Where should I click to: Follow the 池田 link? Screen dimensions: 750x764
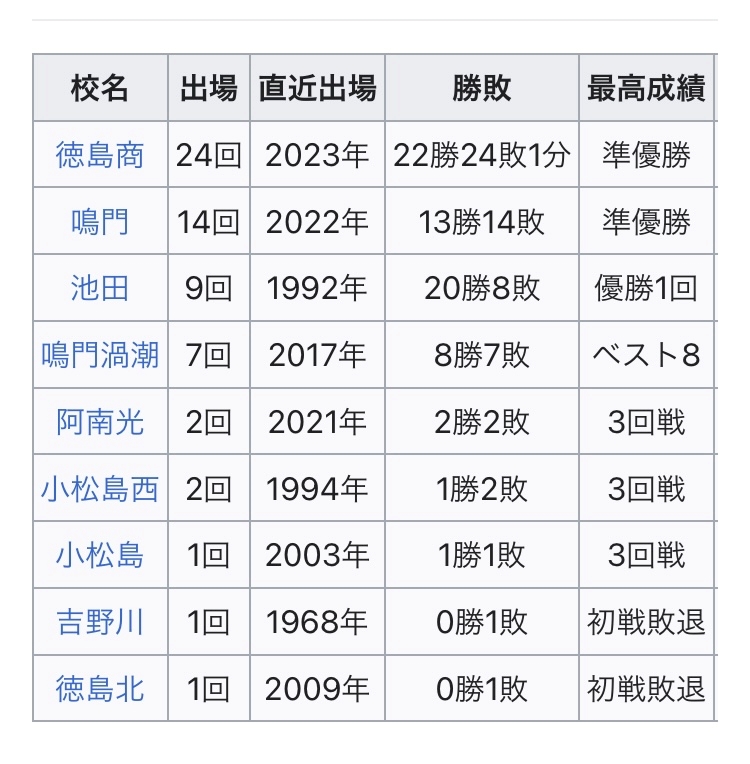click(x=100, y=288)
